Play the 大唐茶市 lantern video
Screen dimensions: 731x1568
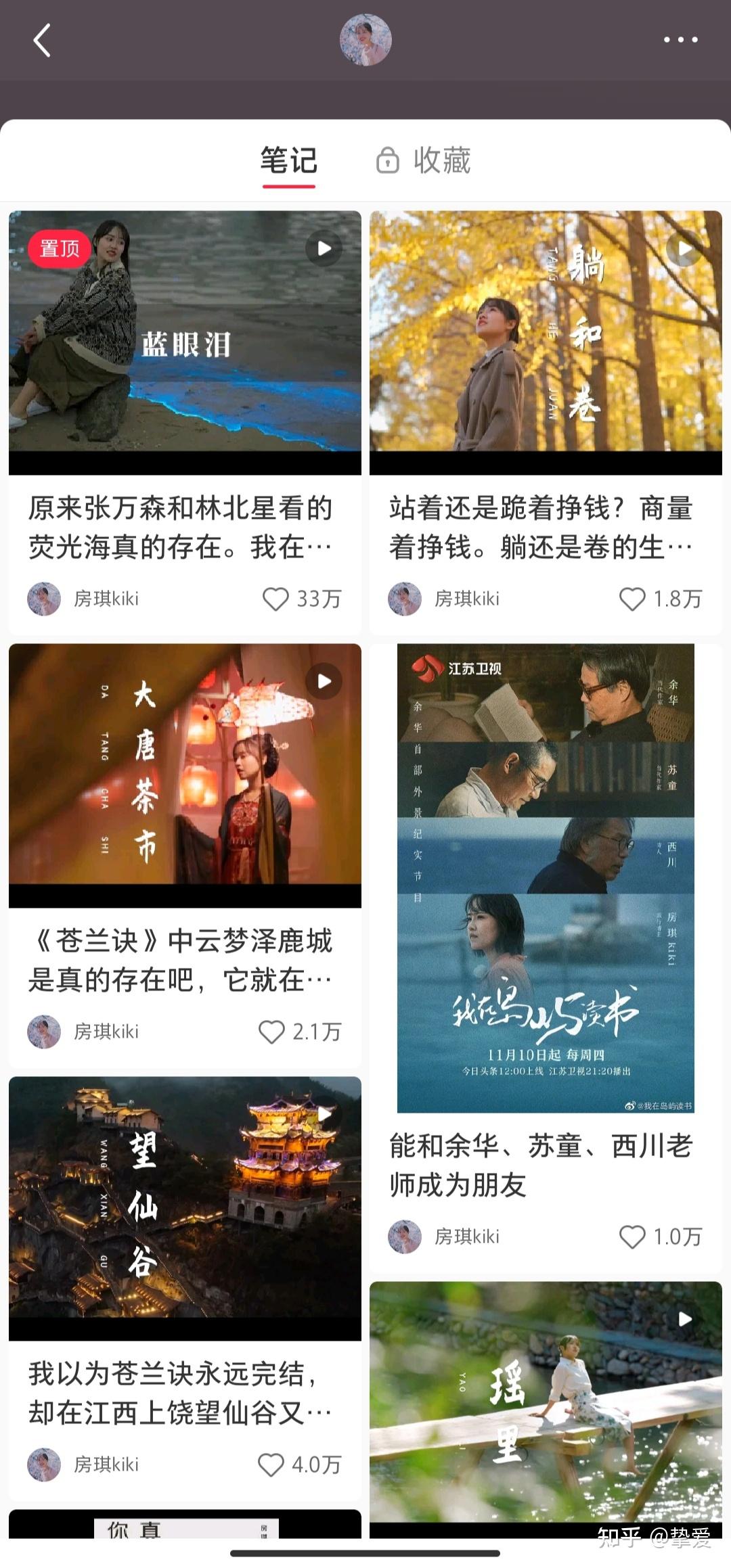(324, 680)
